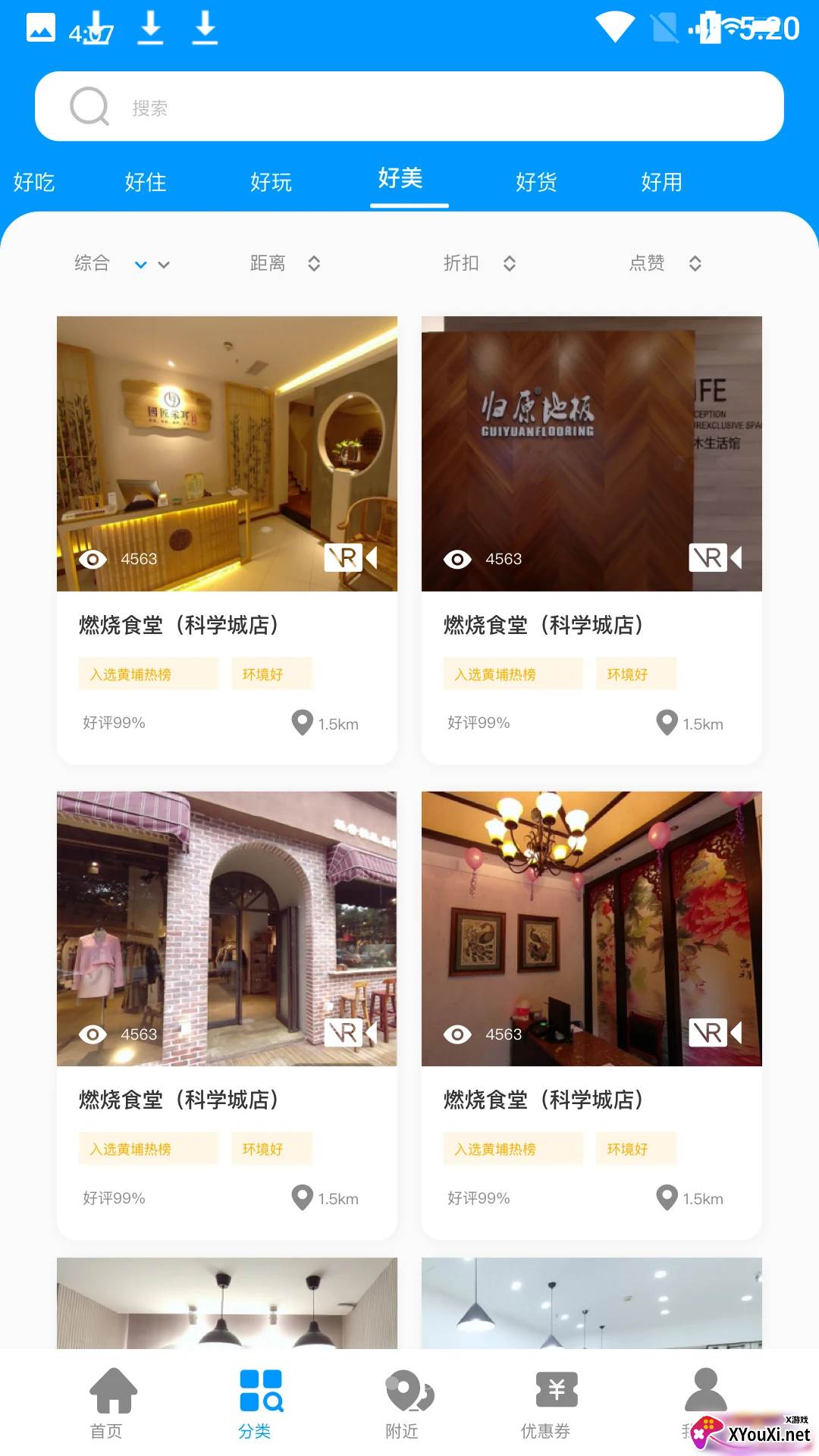Open the 好玩 category tab
819x1456 pixels.
(x=271, y=182)
